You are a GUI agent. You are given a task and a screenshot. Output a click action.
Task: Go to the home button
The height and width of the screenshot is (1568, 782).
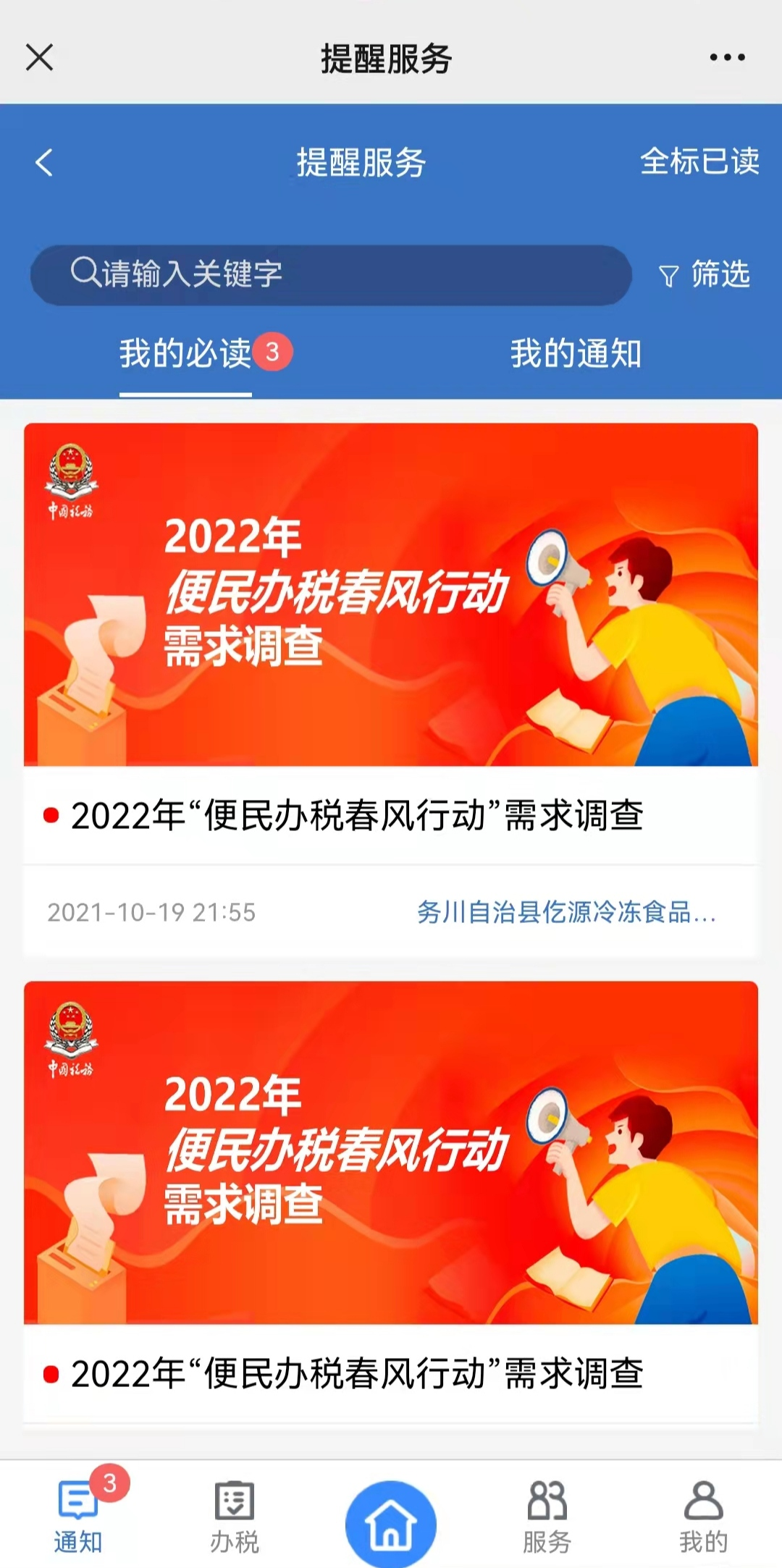391,1523
